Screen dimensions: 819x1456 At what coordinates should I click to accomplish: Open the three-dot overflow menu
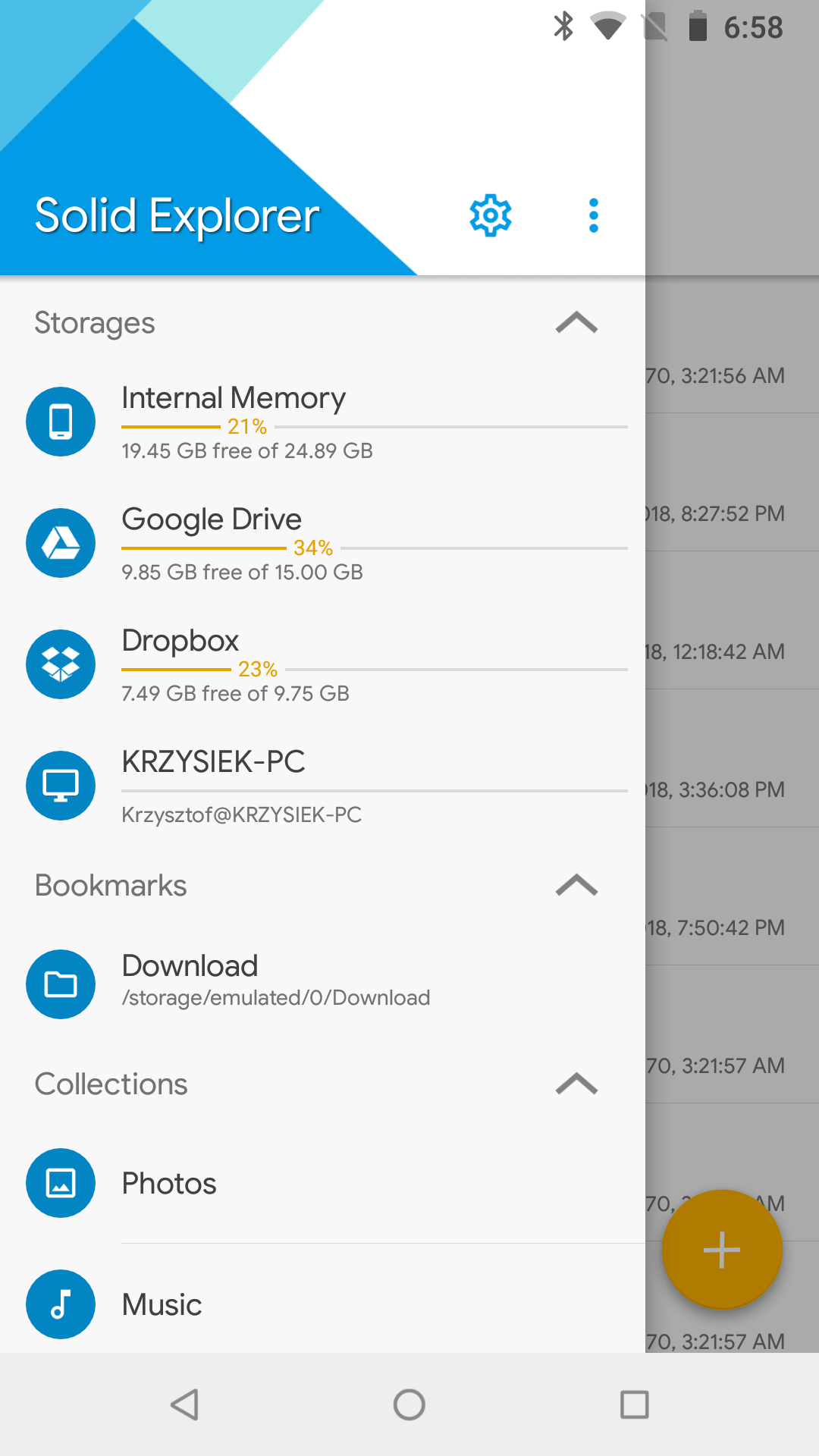pyautogui.click(x=594, y=215)
